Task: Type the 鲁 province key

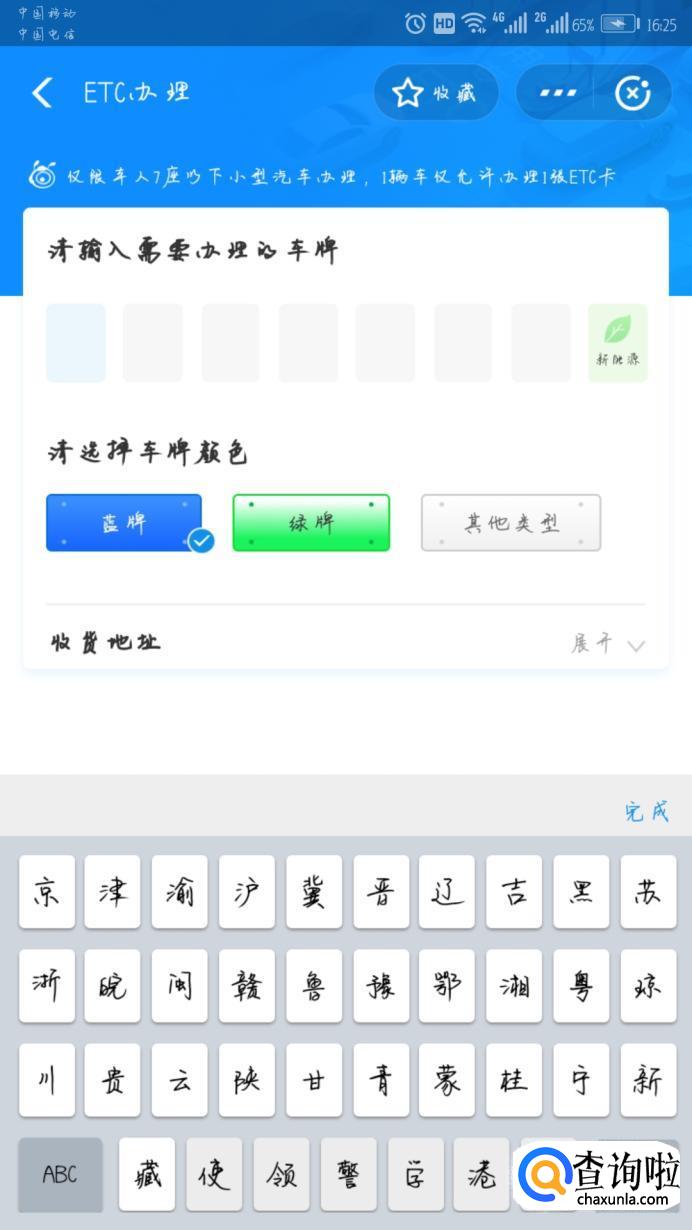Action: [x=314, y=986]
